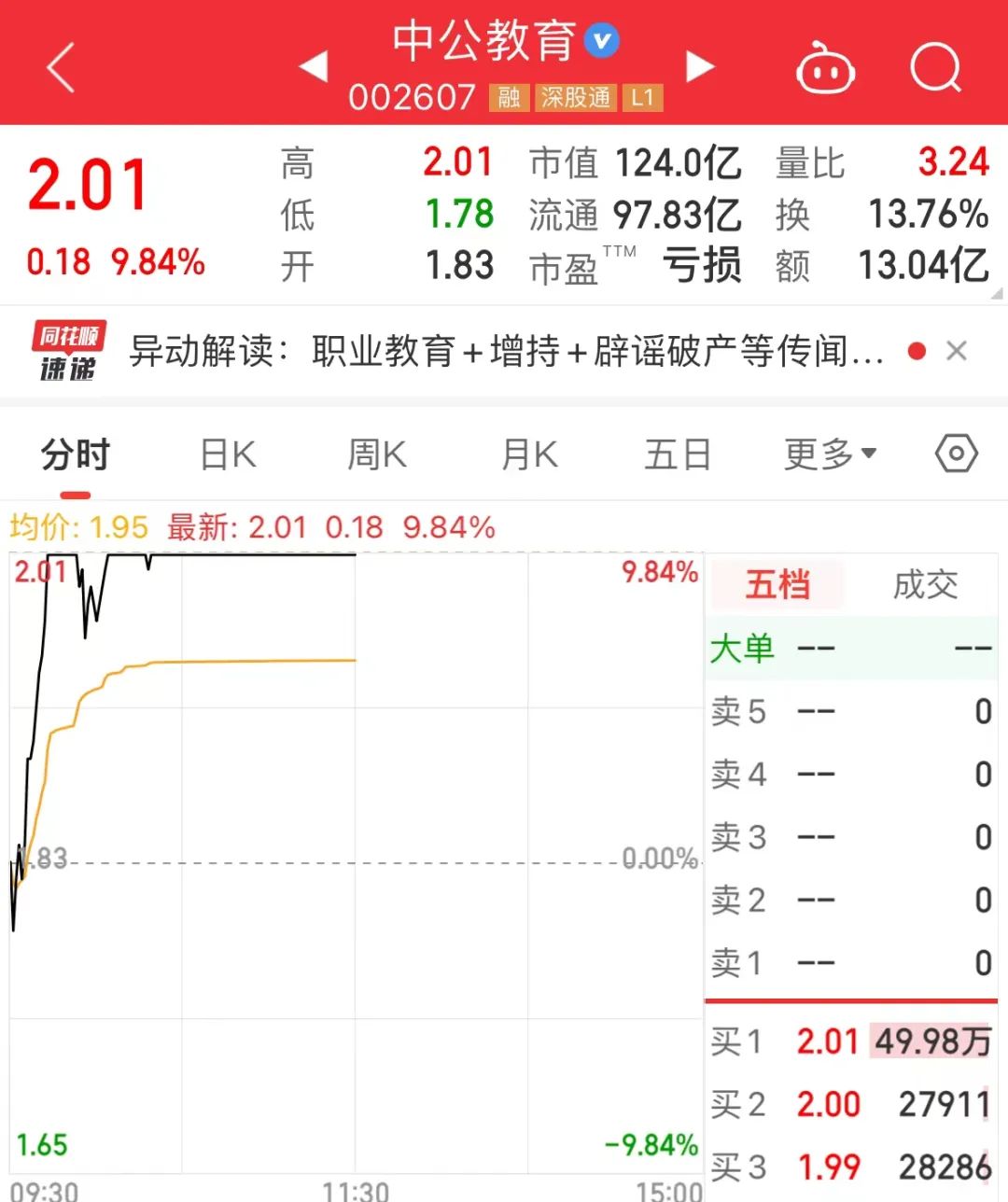Screen dimensions: 1008x1202
Task: Show the 五日 chart
Action: [x=678, y=455]
